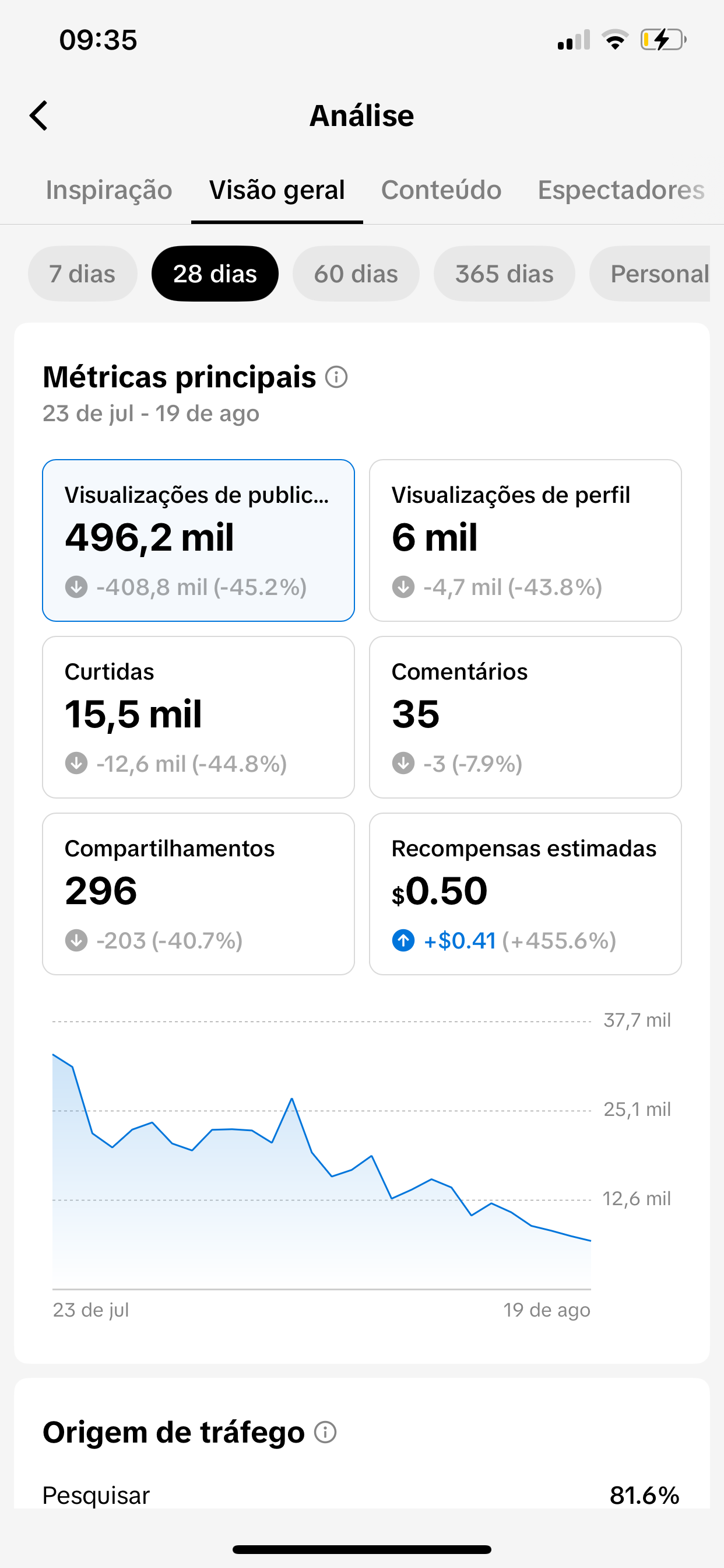
Task: Select the Comentários metric card
Action: pyautogui.click(x=525, y=717)
